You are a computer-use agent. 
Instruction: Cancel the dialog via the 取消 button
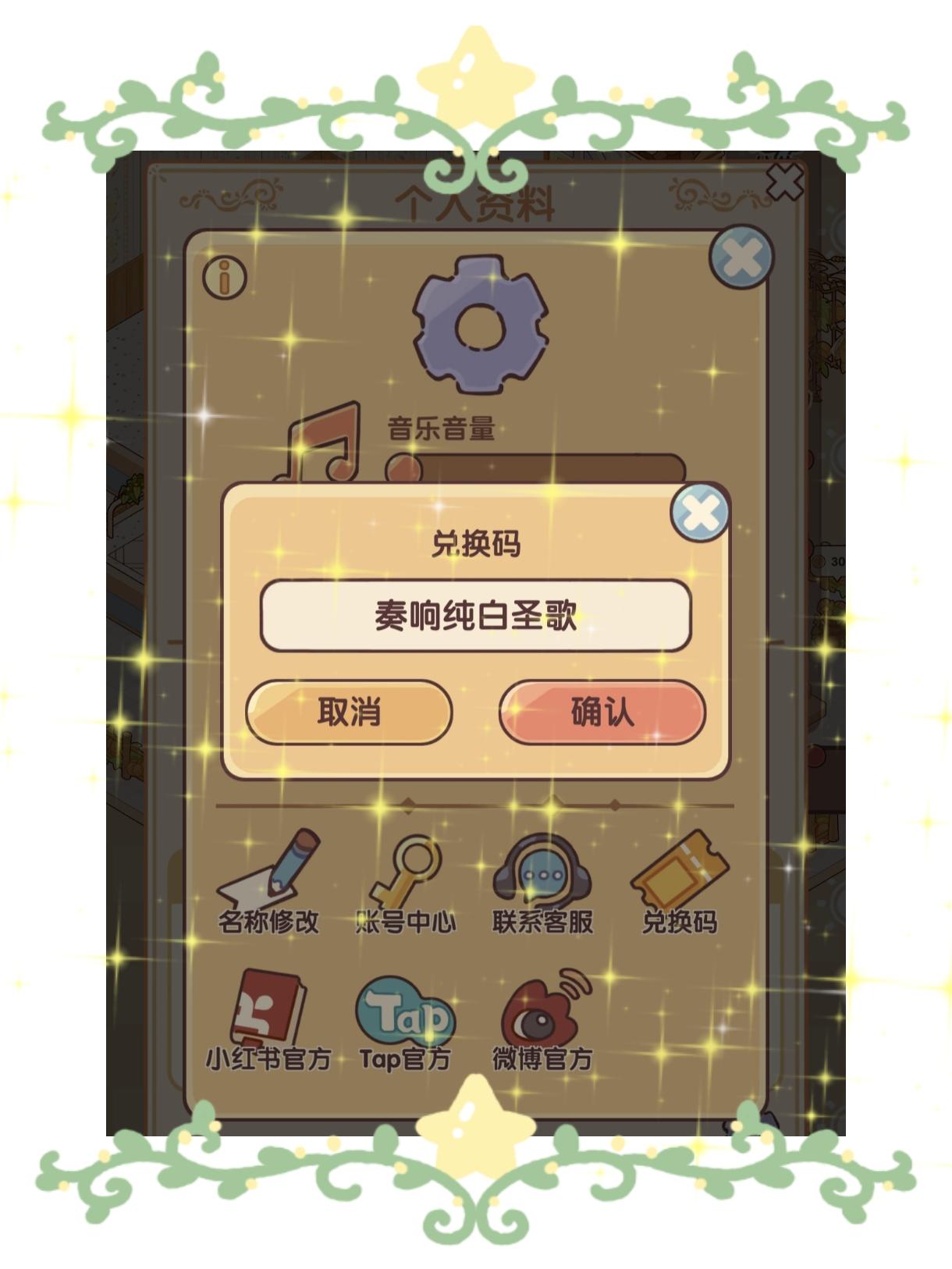[x=349, y=714]
